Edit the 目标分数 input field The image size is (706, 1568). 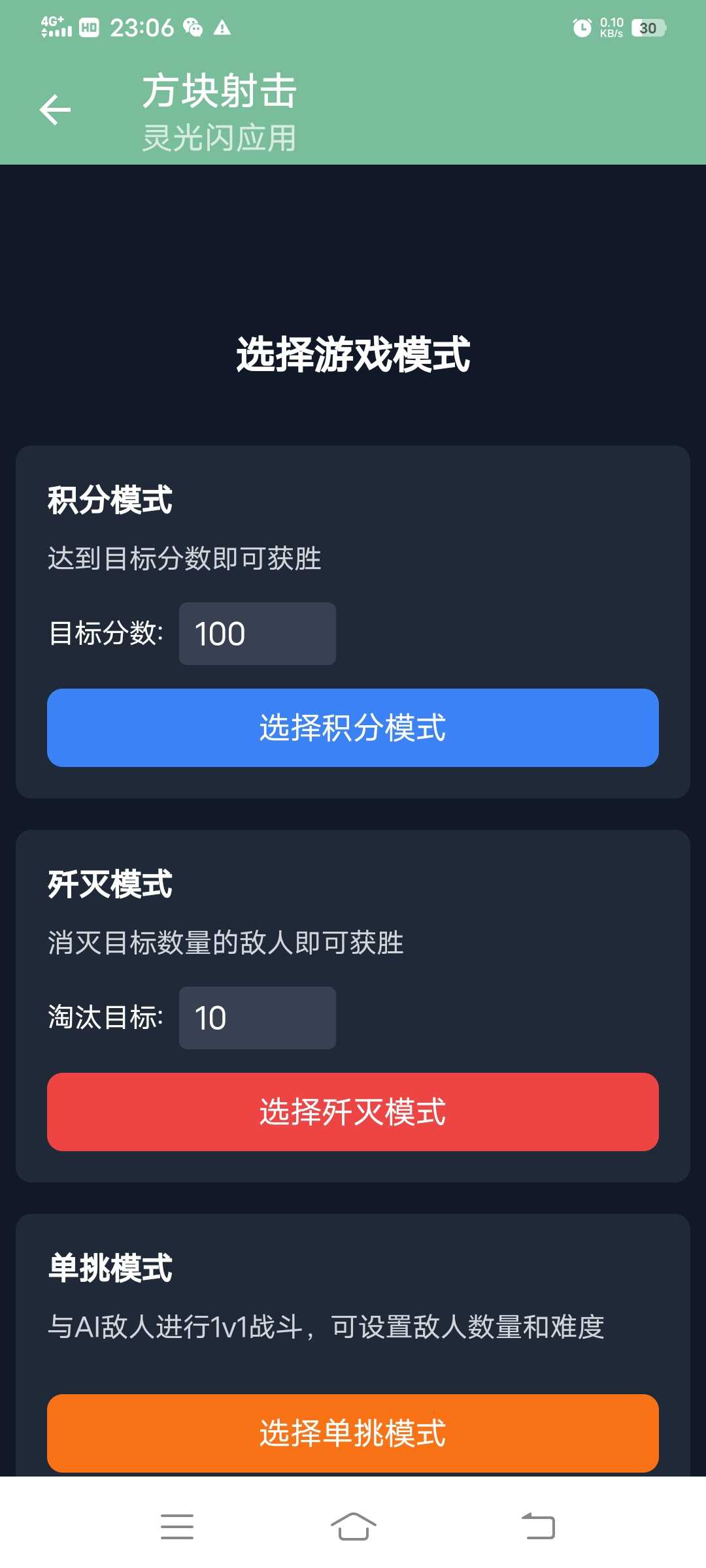point(257,634)
